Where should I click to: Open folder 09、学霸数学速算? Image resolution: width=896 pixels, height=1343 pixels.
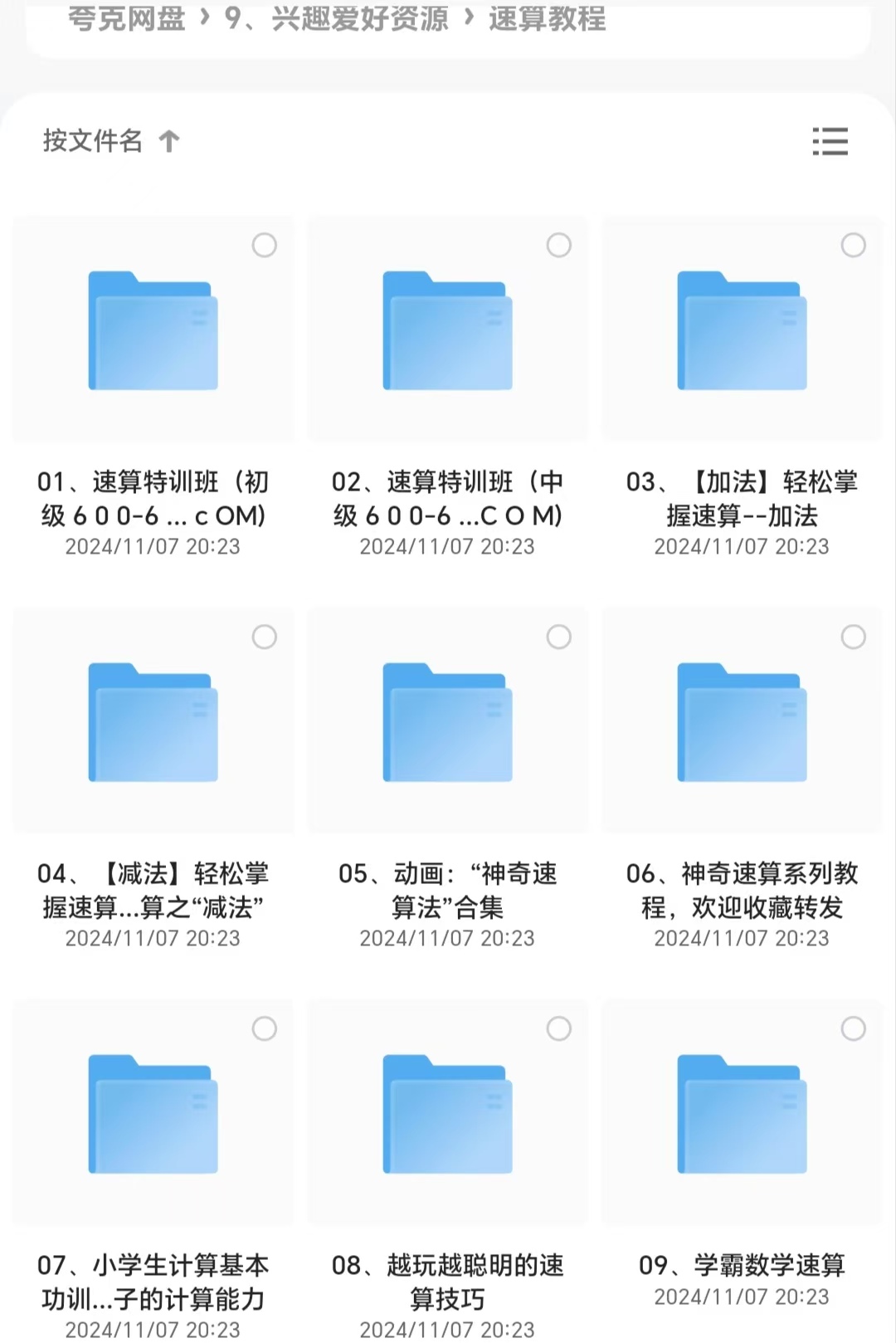point(742,1114)
